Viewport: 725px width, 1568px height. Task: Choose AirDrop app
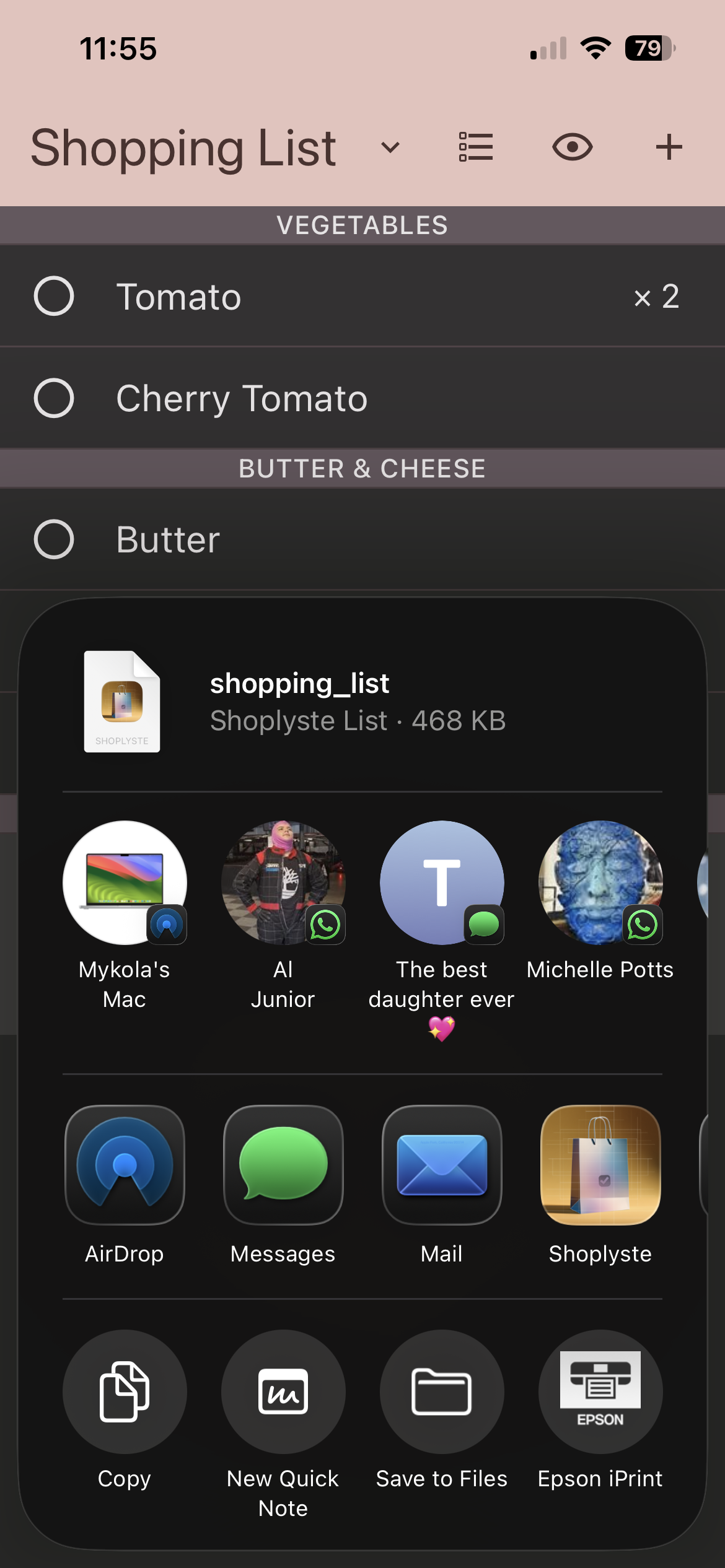click(x=125, y=1165)
